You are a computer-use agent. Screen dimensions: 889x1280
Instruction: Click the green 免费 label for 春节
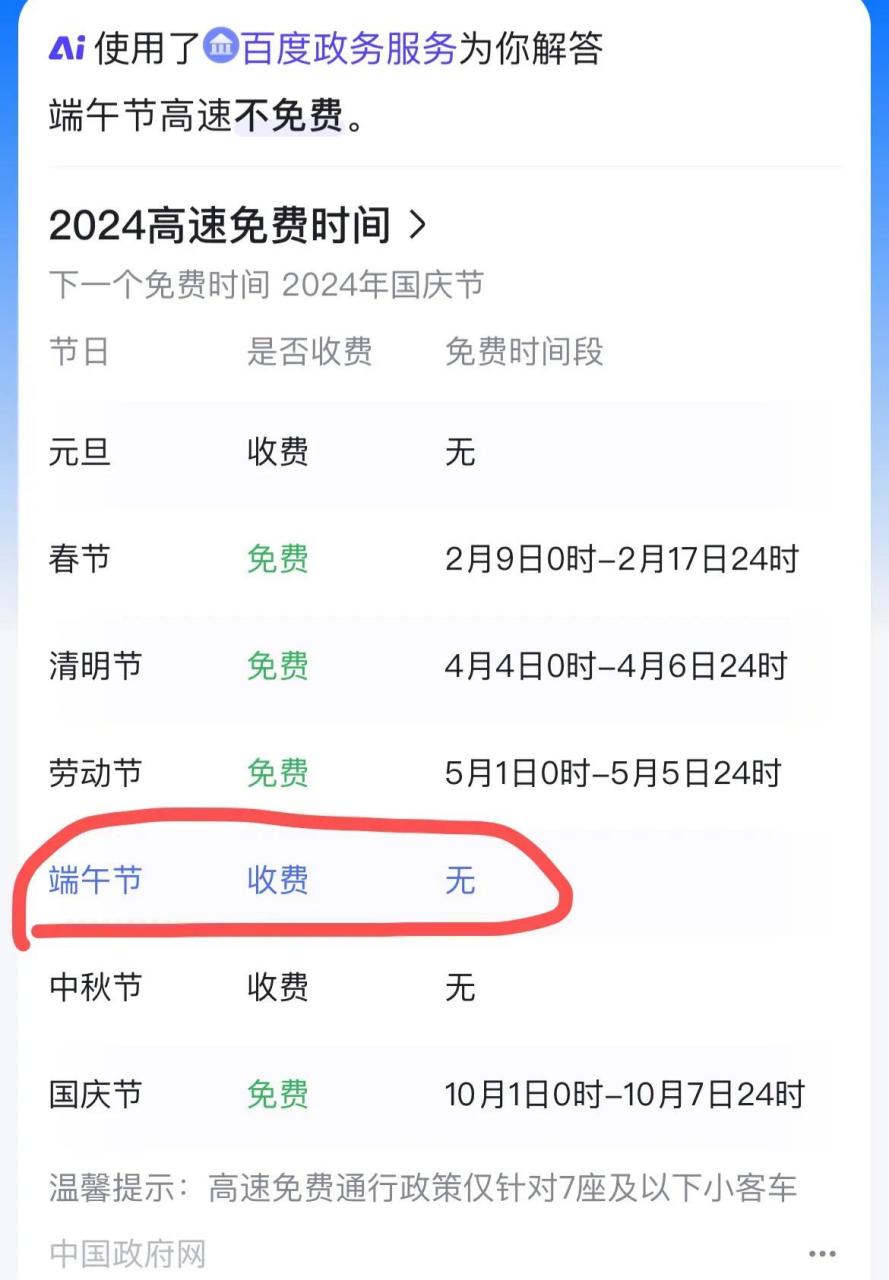click(277, 560)
